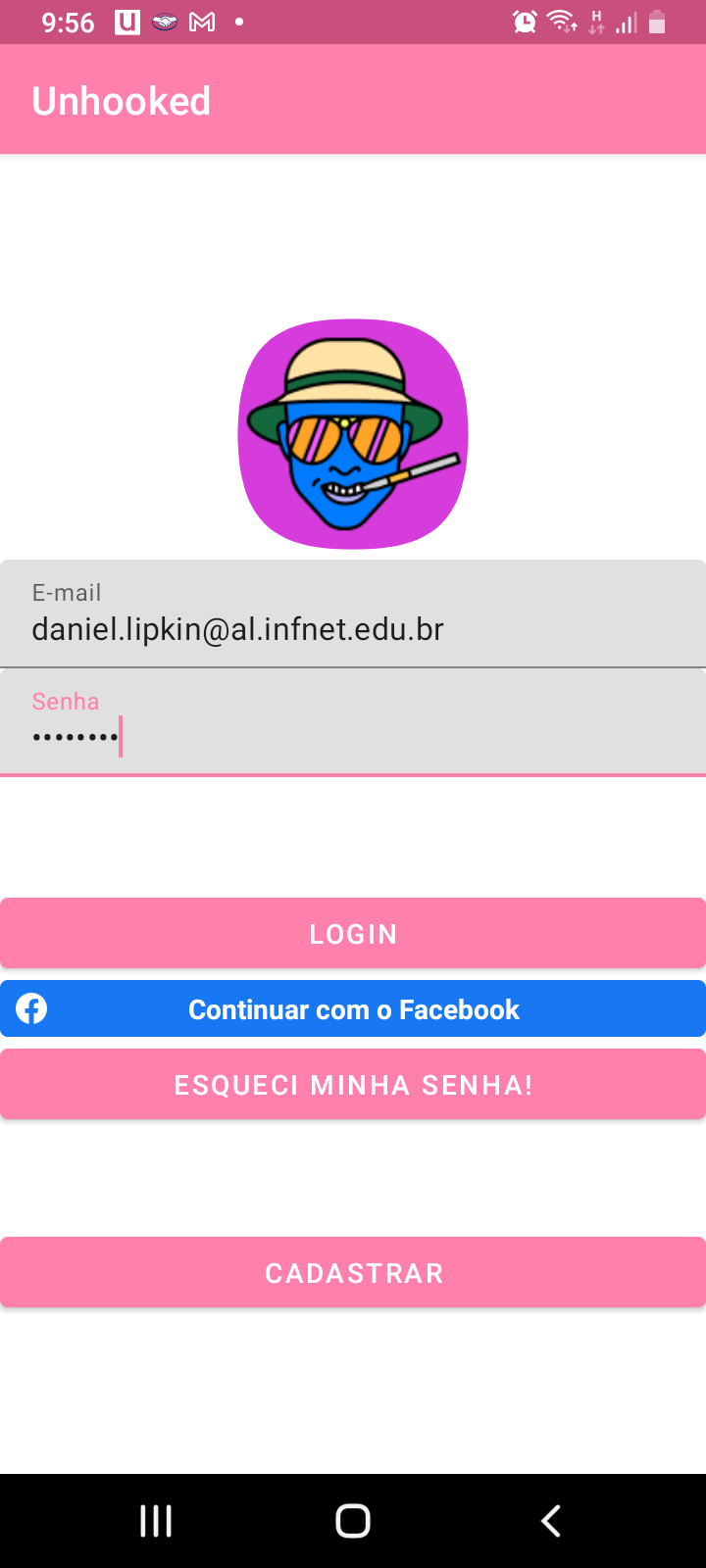The height and width of the screenshot is (1568, 706).
Task: Select ESQUECI MINHA SENHA! to reset password
Action: click(353, 1085)
